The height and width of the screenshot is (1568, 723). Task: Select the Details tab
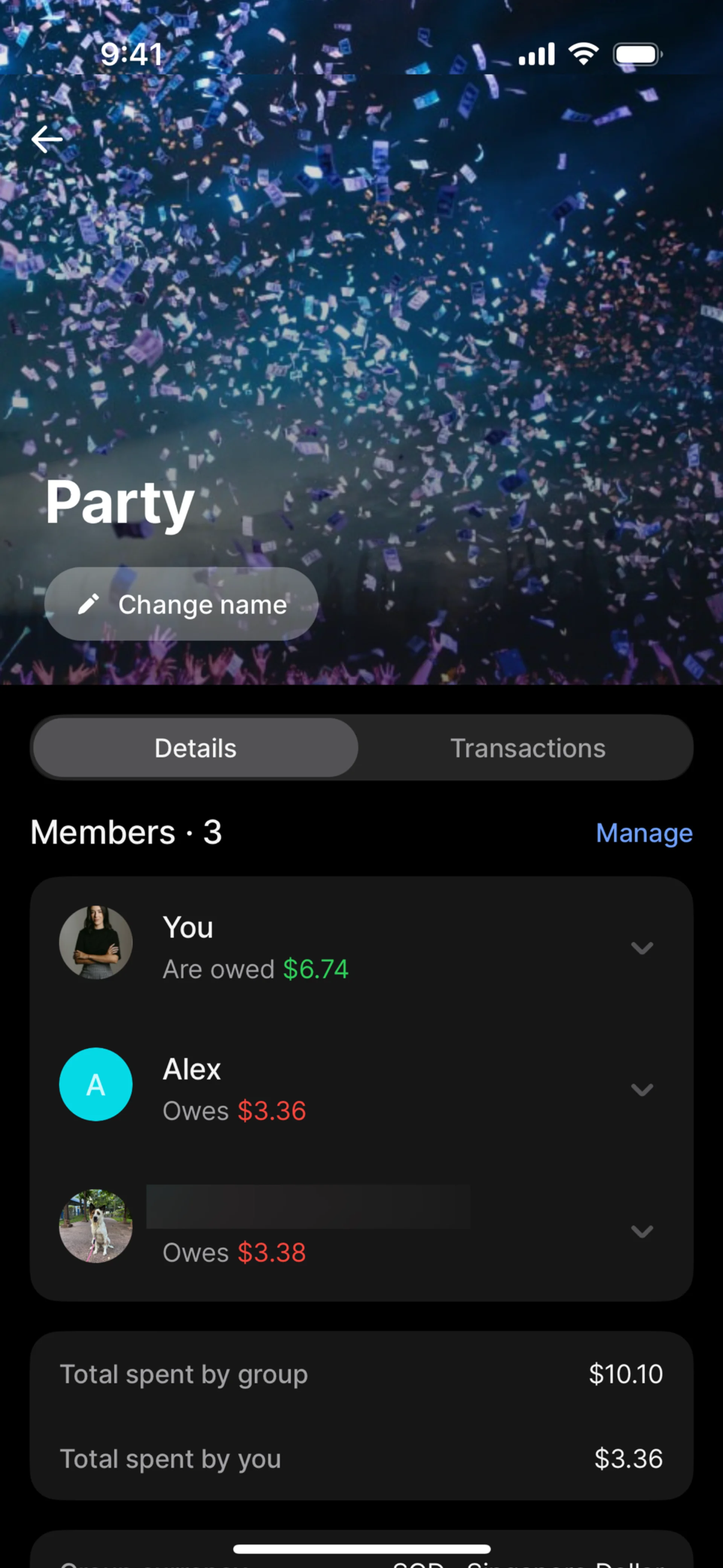coord(195,747)
